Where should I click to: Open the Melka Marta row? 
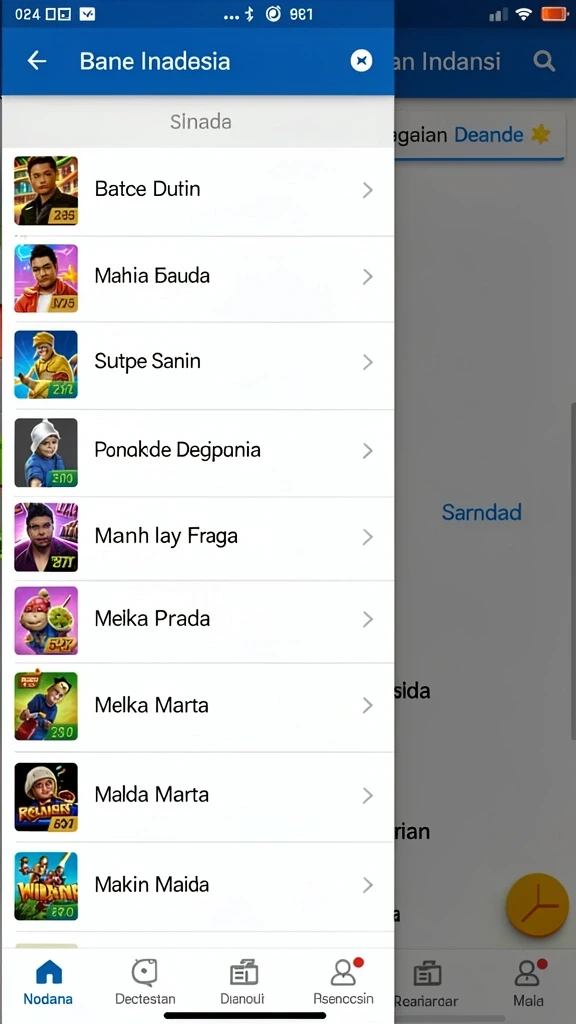coord(197,708)
